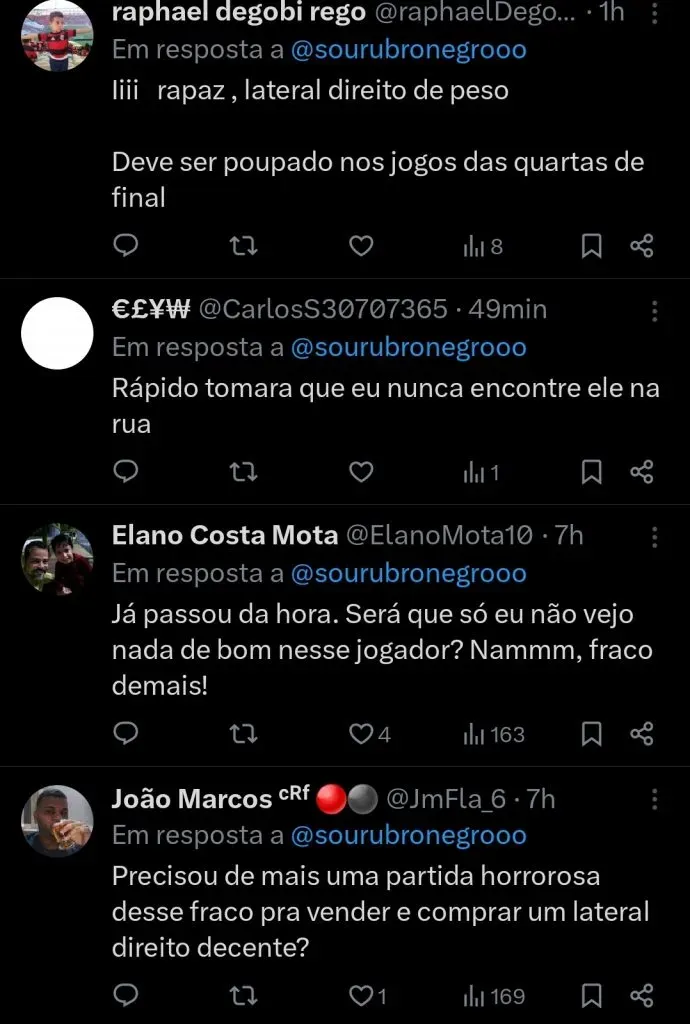Reply to CarlosS30707365's tweet
Viewport: 690px width, 1024px height.
[x=126, y=471]
